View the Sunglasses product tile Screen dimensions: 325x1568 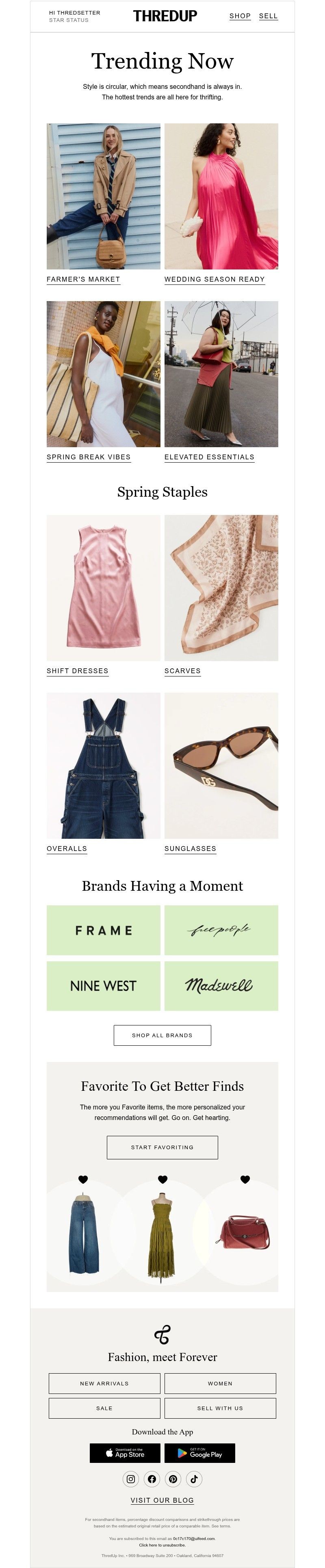(221, 765)
